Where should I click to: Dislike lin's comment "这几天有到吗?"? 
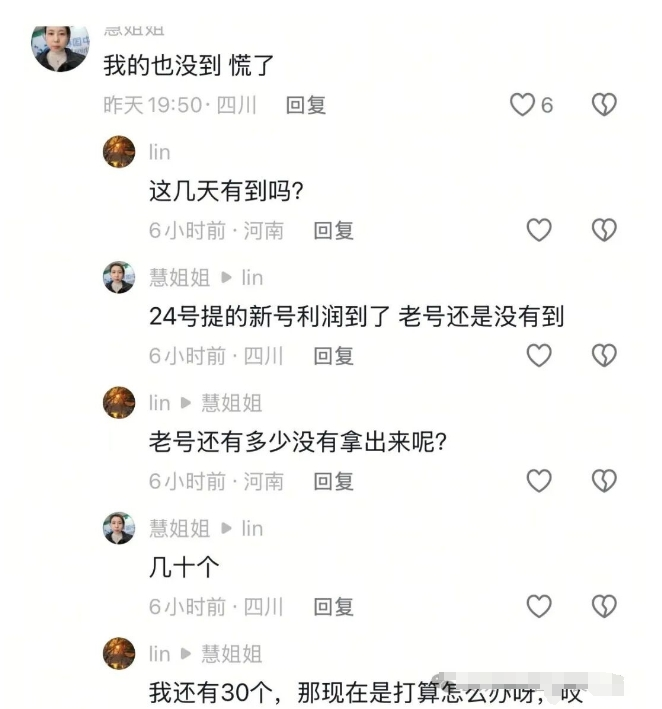click(x=604, y=230)
